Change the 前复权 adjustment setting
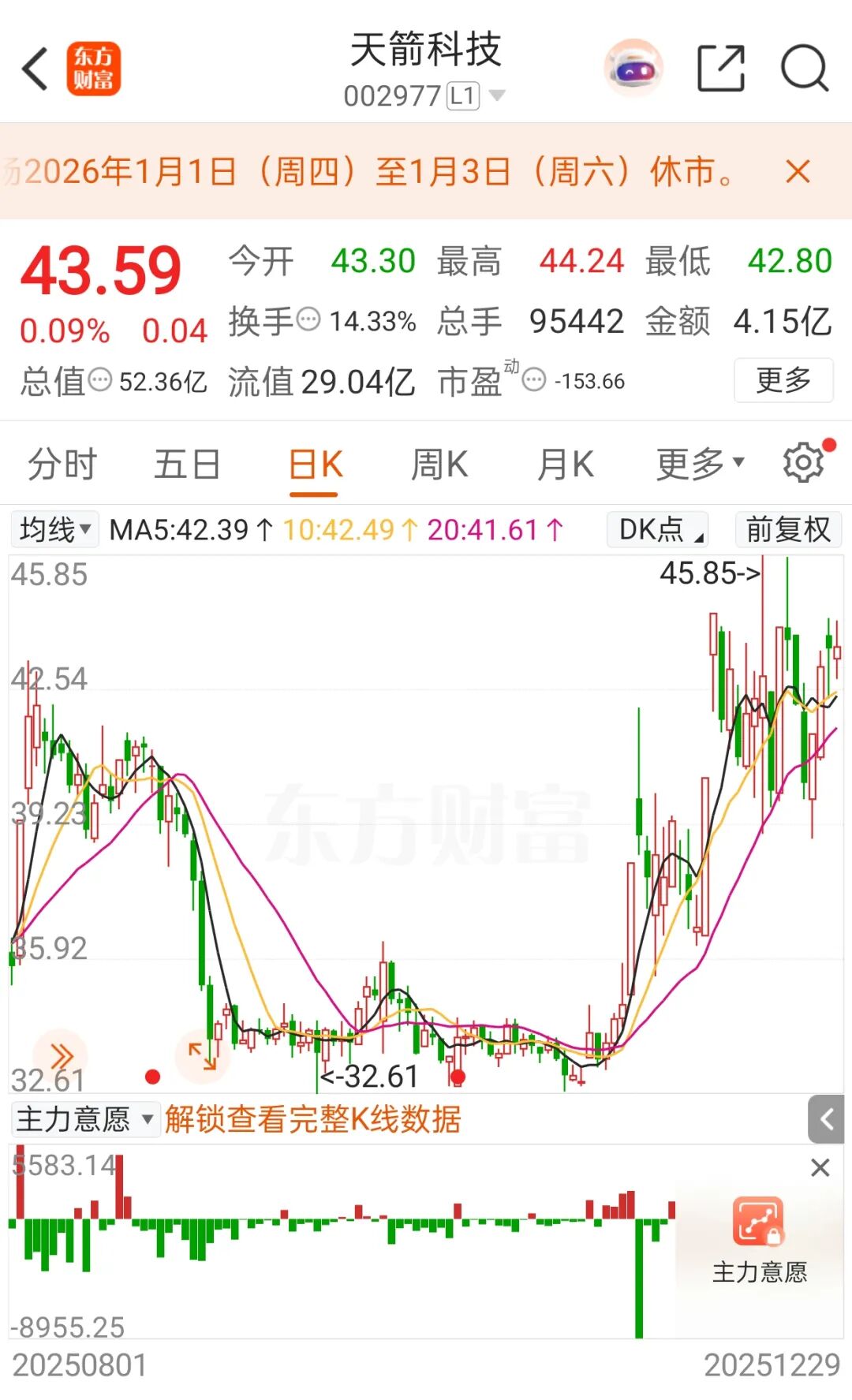Viewport: 852px width, 1400px height. (787, 529)
